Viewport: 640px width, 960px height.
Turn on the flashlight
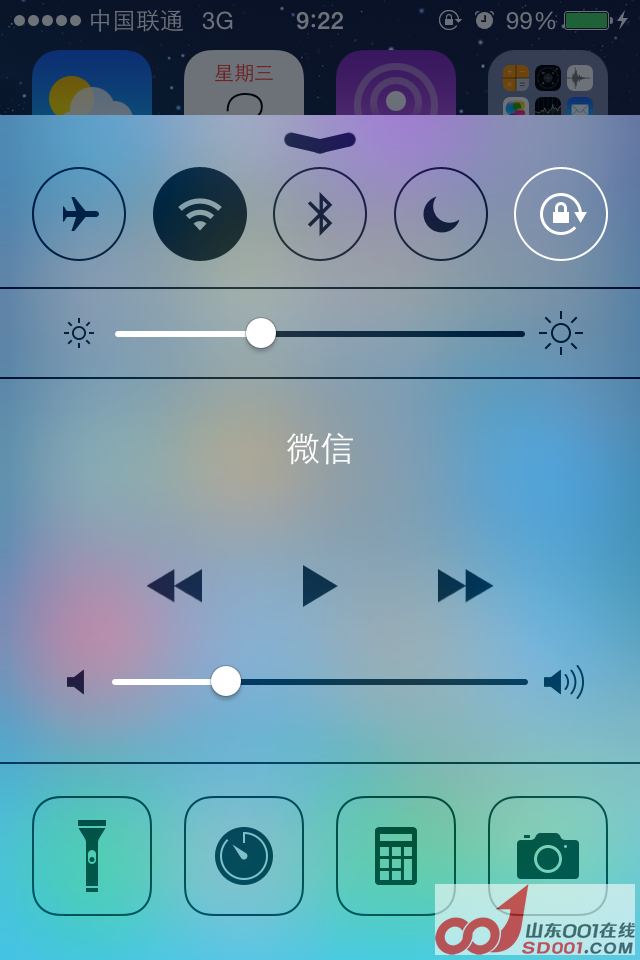point(92,856)
